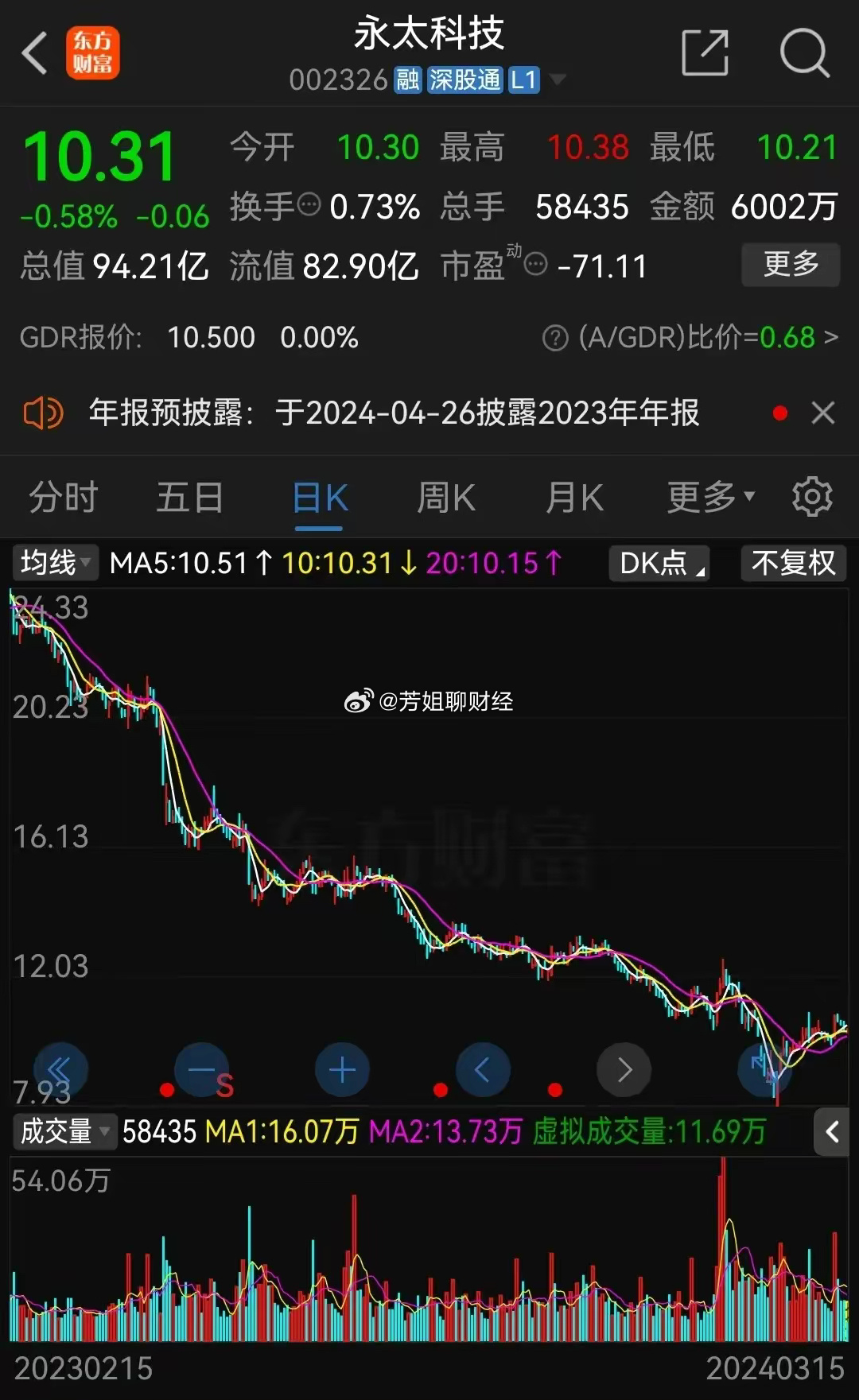
Task: Tap the announcement speaker icon
Action: pyautogui.click(x=45, y=413)
